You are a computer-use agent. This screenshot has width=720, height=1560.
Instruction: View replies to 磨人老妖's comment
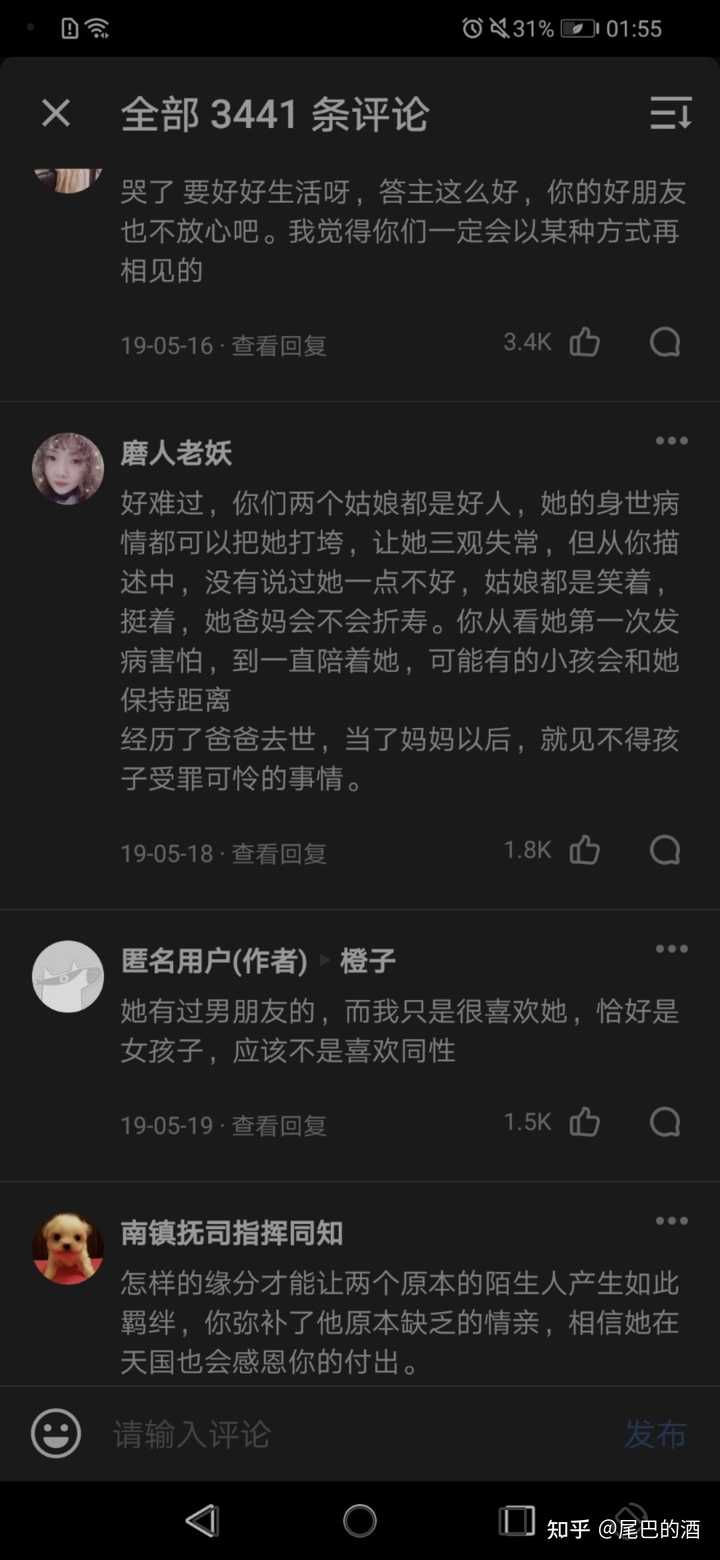[x=279, y=854]
